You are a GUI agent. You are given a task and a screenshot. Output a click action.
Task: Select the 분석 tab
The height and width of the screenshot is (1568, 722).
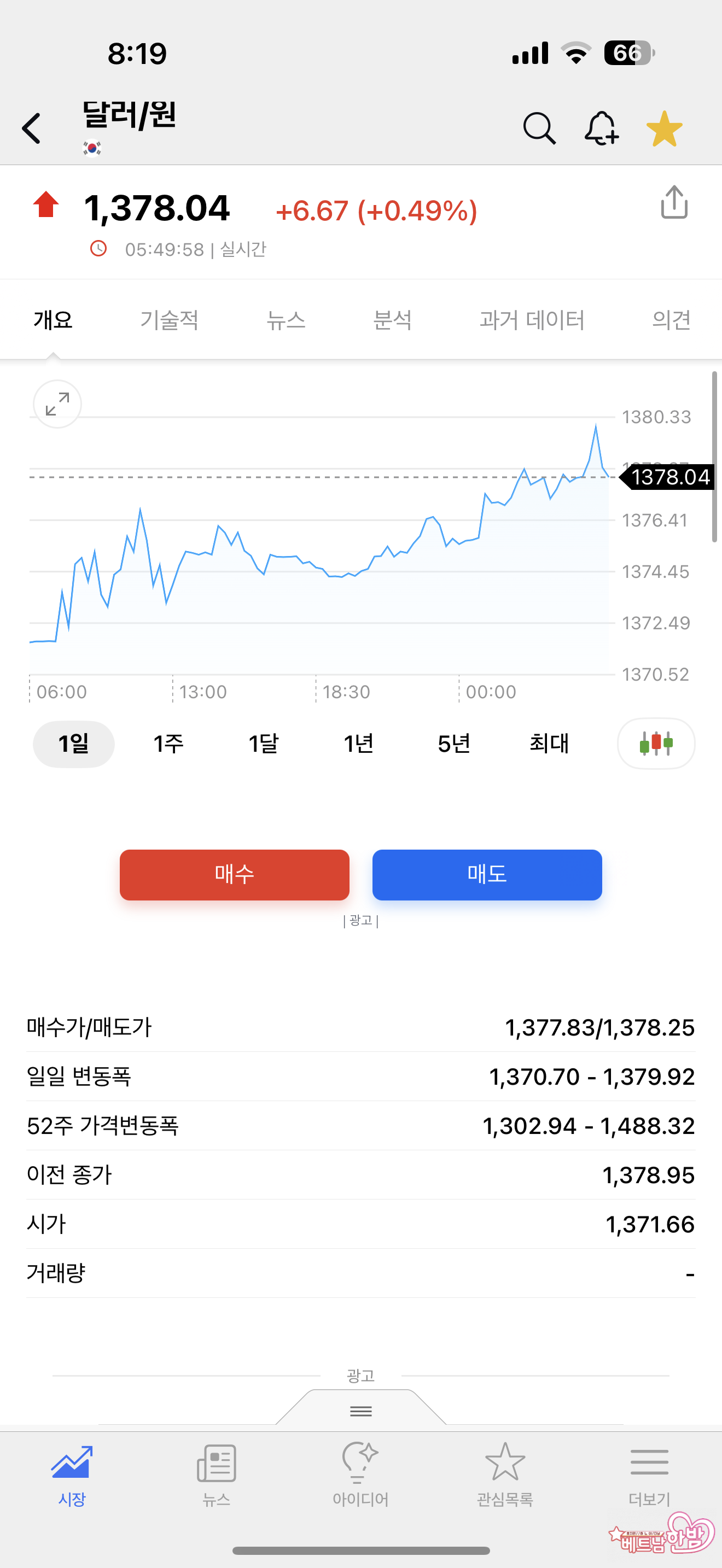pos(393,320)
